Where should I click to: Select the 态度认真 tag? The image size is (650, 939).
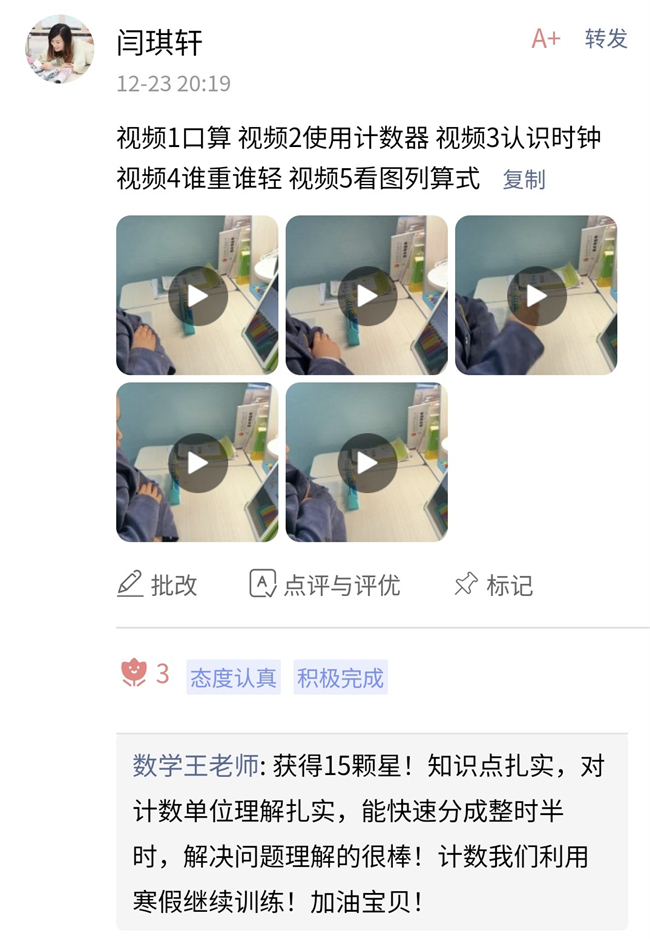point(233,678)
